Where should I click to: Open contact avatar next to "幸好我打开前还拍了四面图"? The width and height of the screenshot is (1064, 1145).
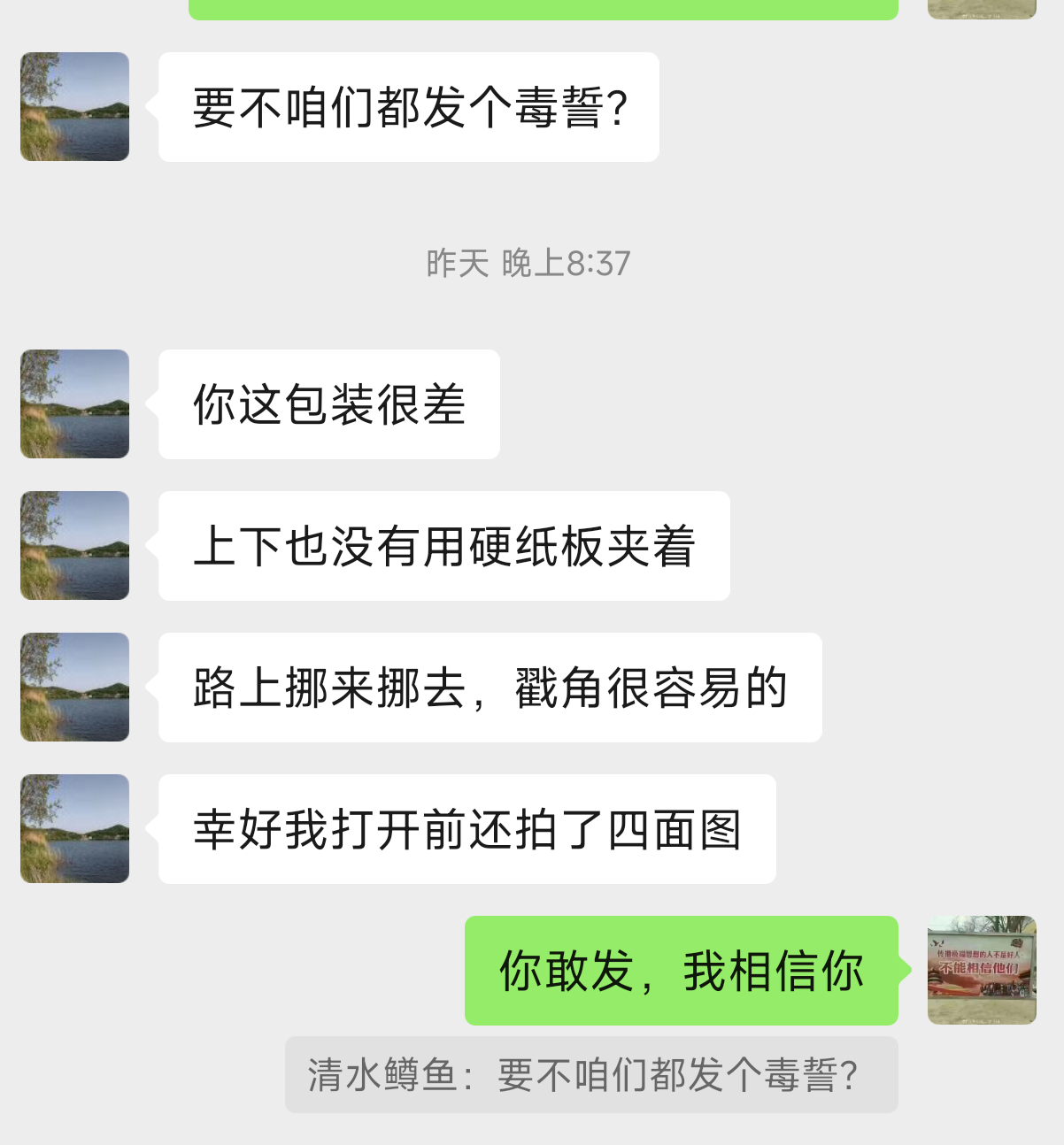point(75,829)
